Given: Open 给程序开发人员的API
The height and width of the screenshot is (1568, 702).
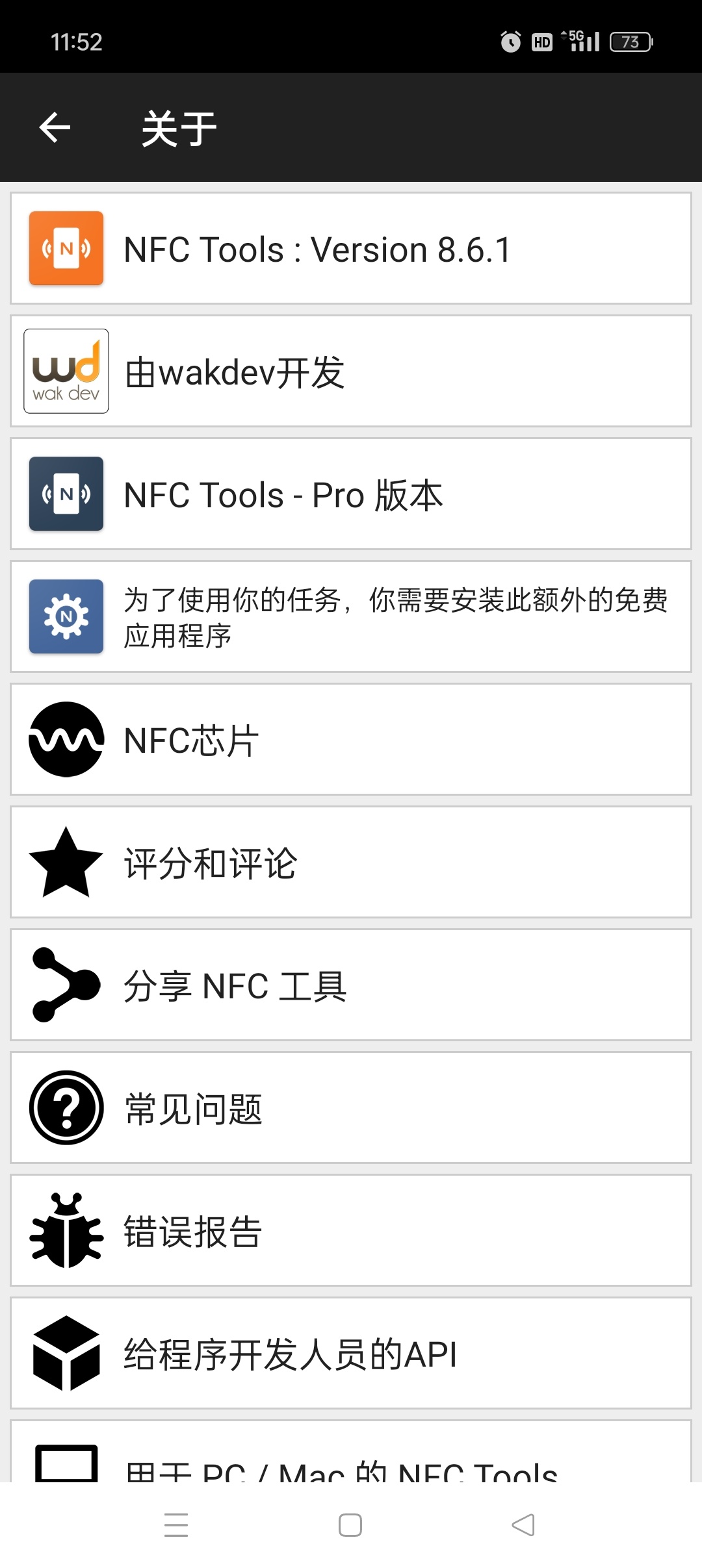Looking at the screenshot, I should pos(351,1354).
